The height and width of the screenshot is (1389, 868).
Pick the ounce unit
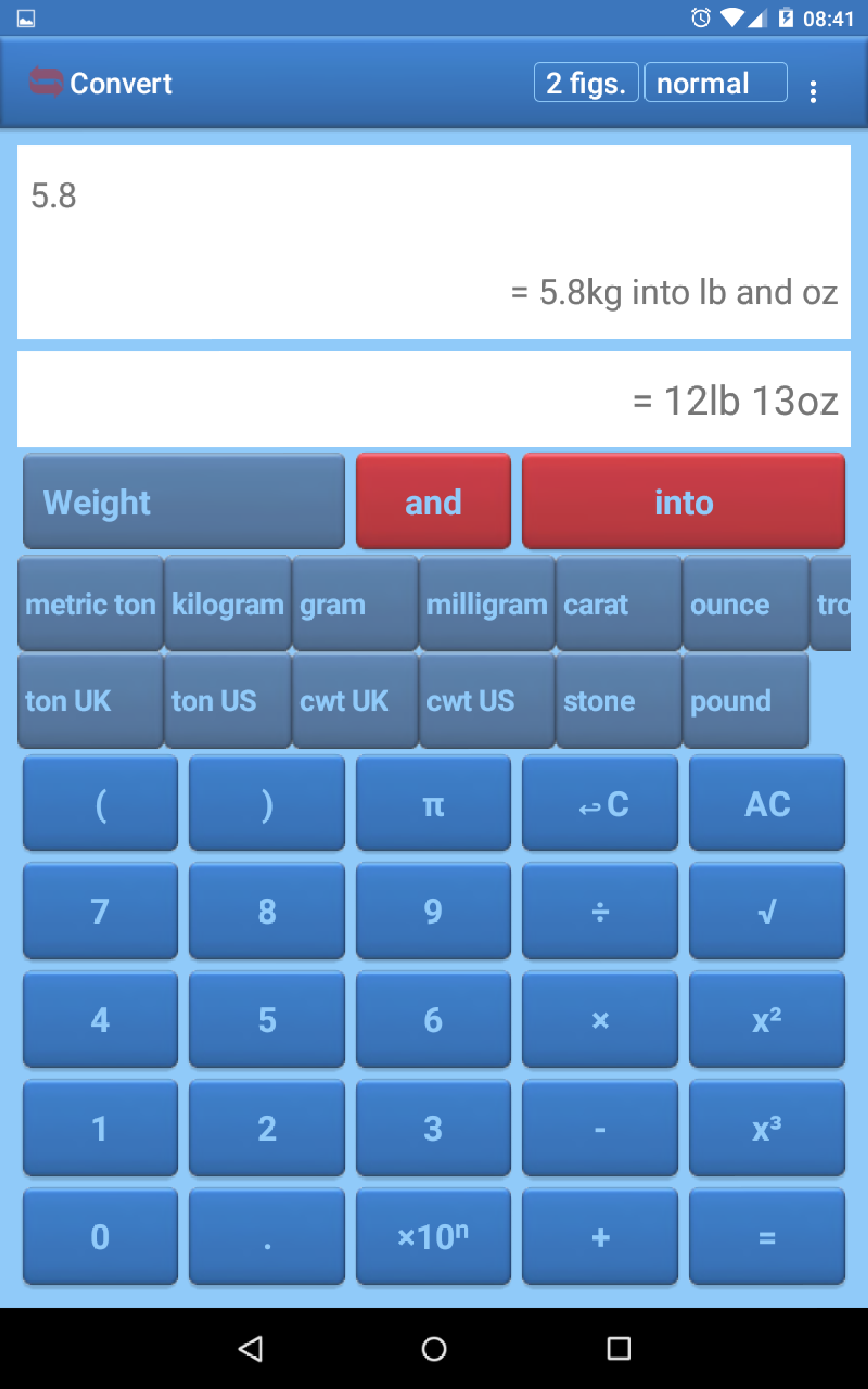746,603
